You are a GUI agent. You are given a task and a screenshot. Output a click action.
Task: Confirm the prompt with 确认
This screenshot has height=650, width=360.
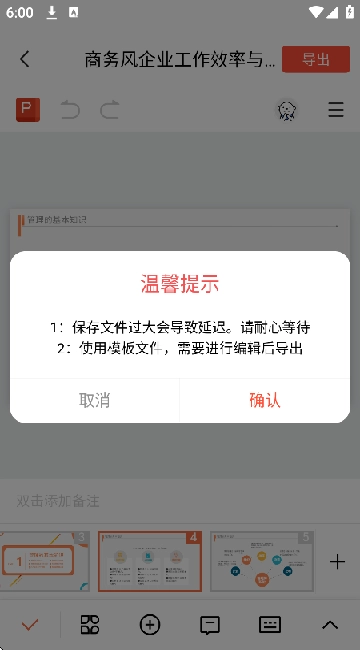pos(265,400)
